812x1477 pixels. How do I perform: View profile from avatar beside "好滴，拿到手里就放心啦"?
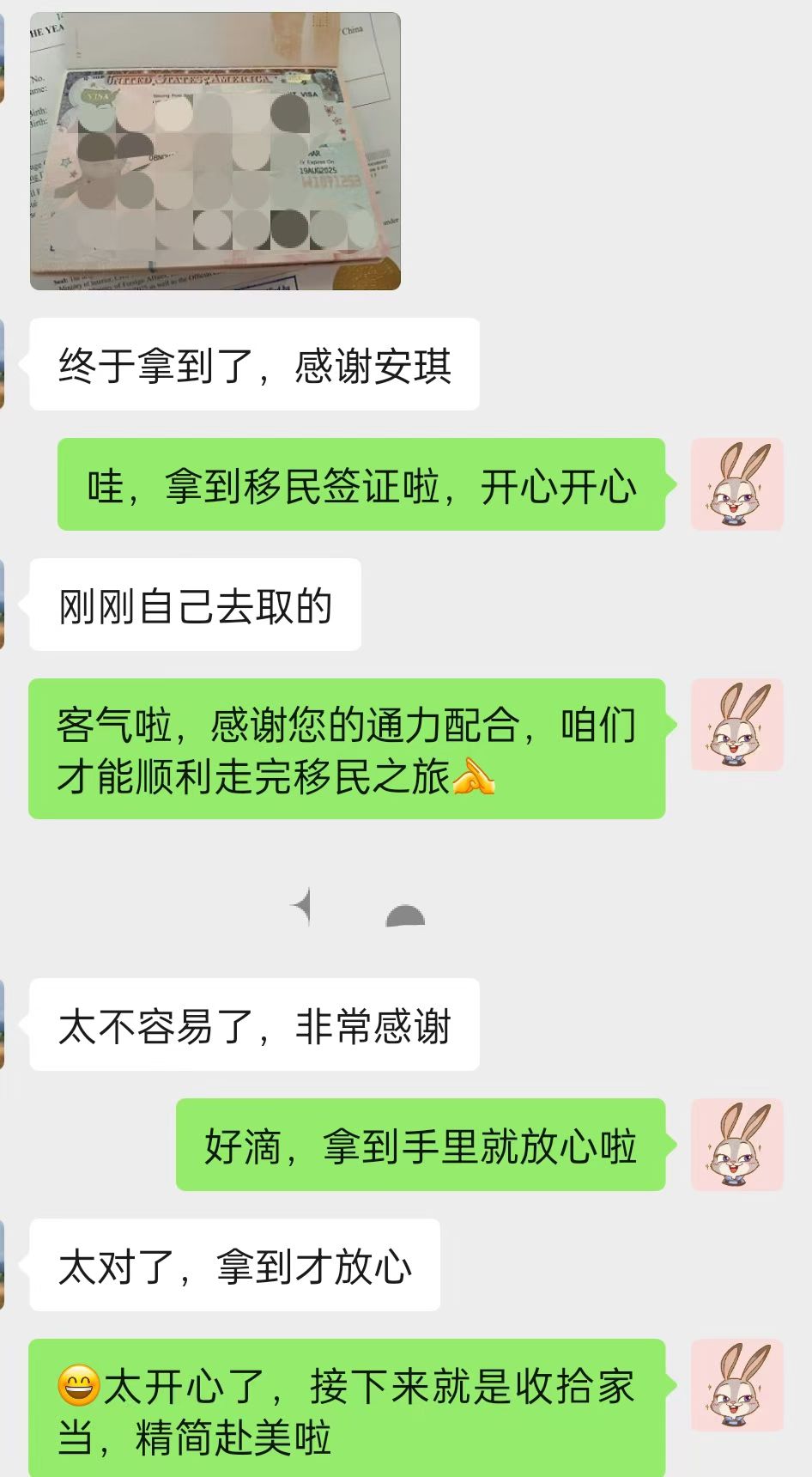coord(737,1145)
